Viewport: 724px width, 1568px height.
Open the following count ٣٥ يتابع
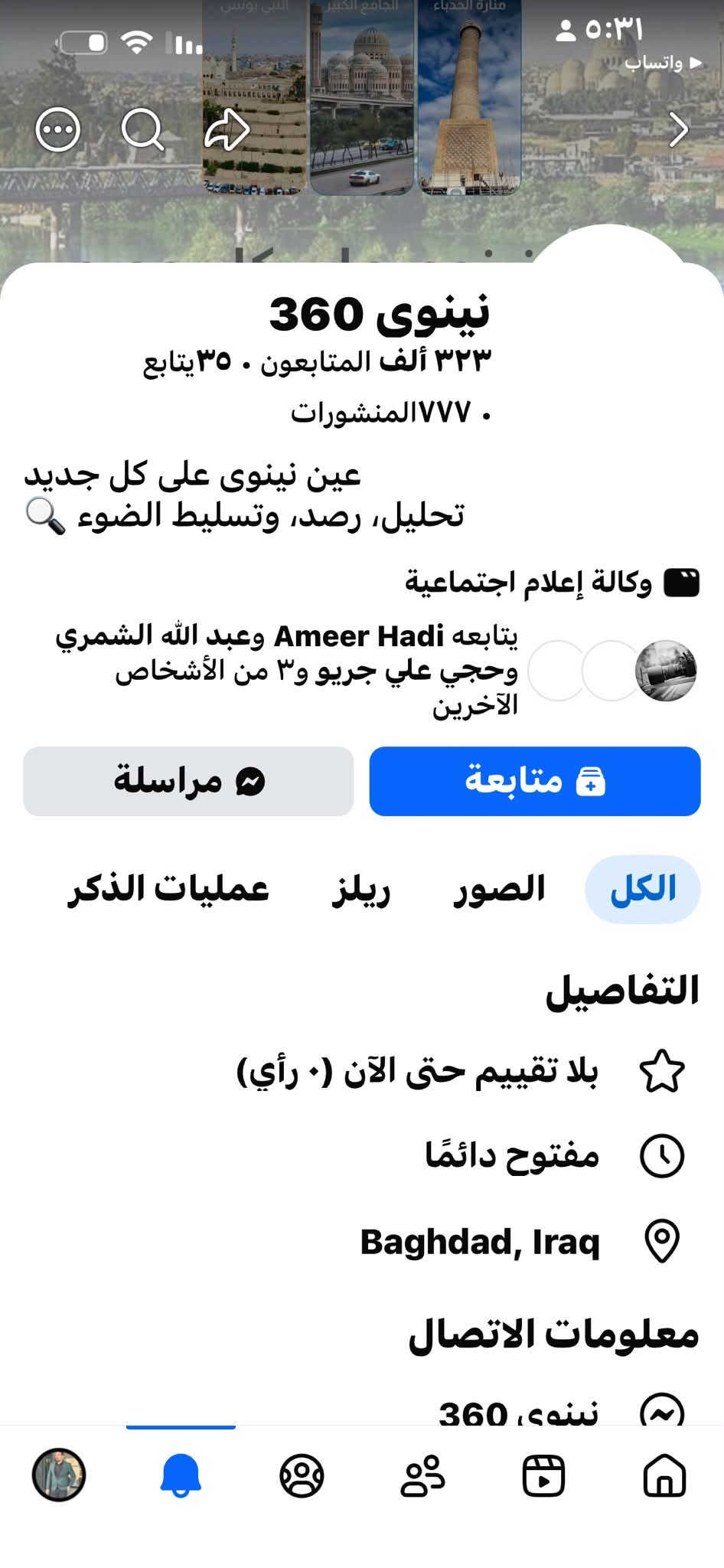tap(188, 361)
